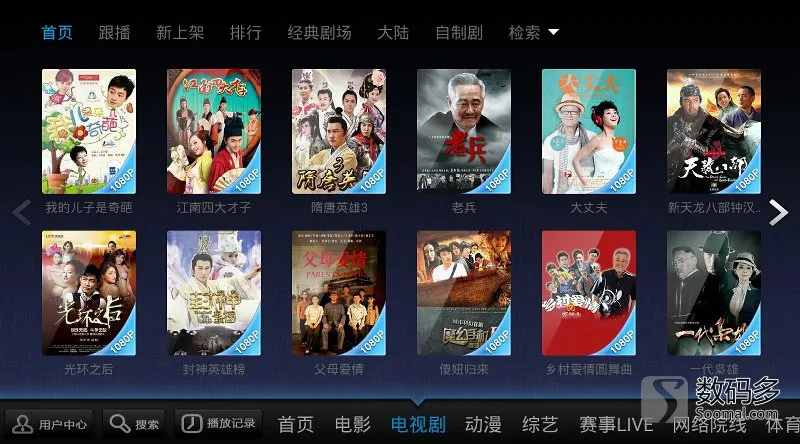800x444 pixels.
Task: Open 江南四大才子 poster
Action: pyautogui.click(x=213, y=131)
